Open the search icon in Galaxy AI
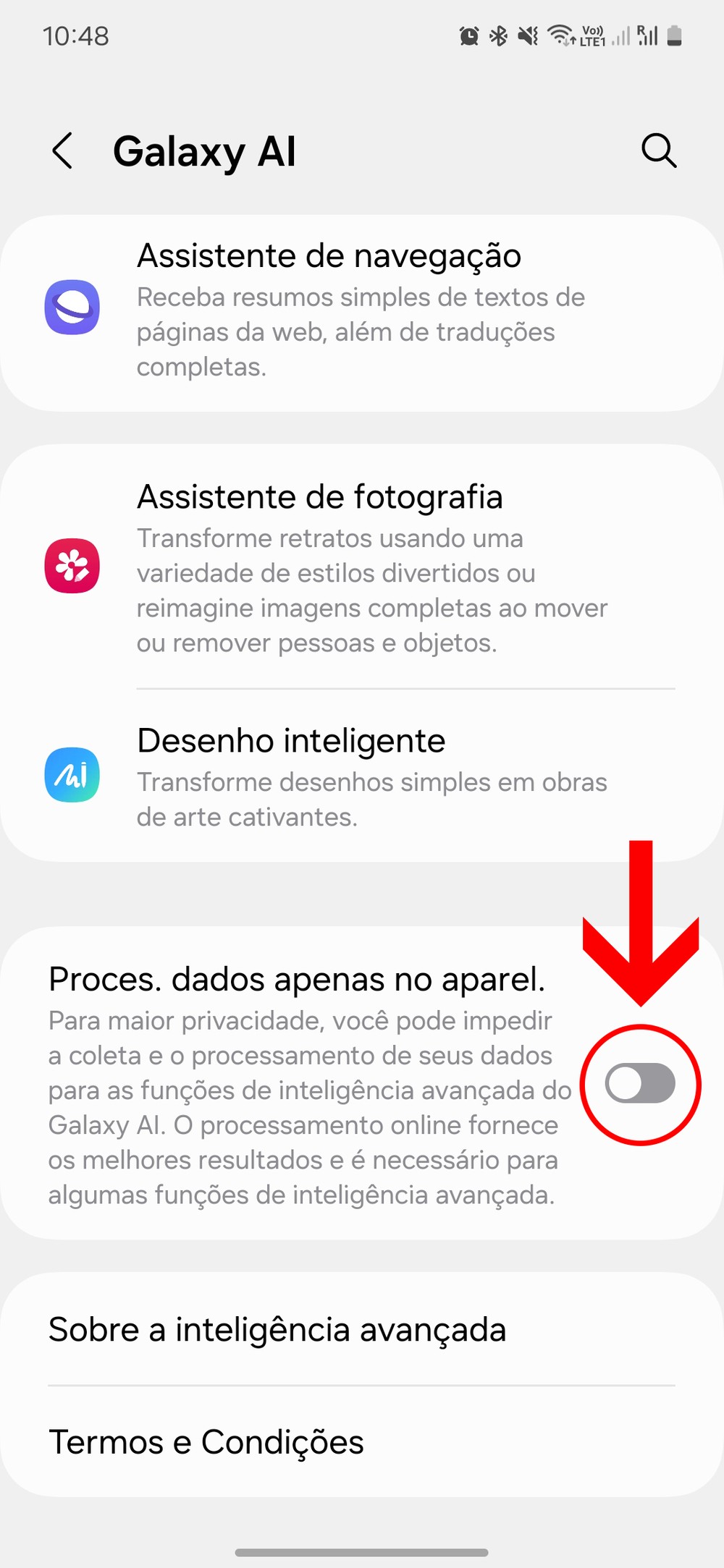The height and width of the screenshot is (1568, 724). point(658,151)
